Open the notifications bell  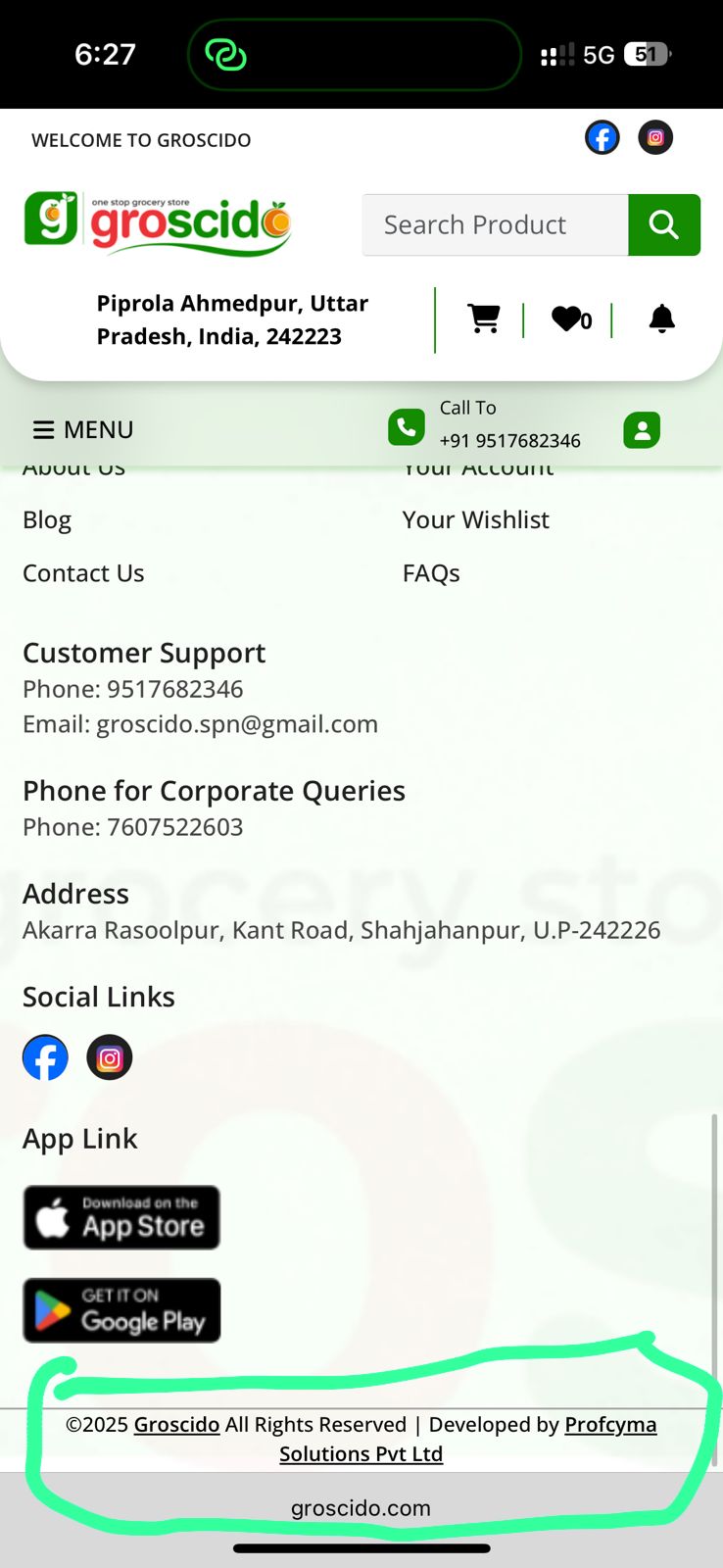tap(662, 319)
